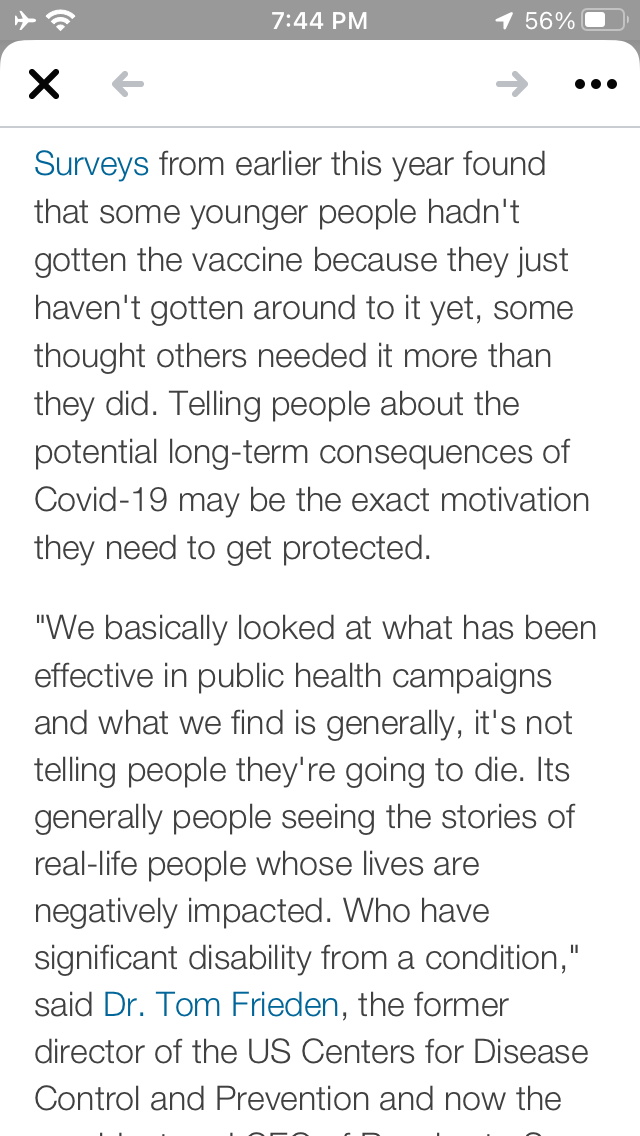The image size is (640, 1136).
Task: Open the three-dot overflow menu
Action: point(596,85)
